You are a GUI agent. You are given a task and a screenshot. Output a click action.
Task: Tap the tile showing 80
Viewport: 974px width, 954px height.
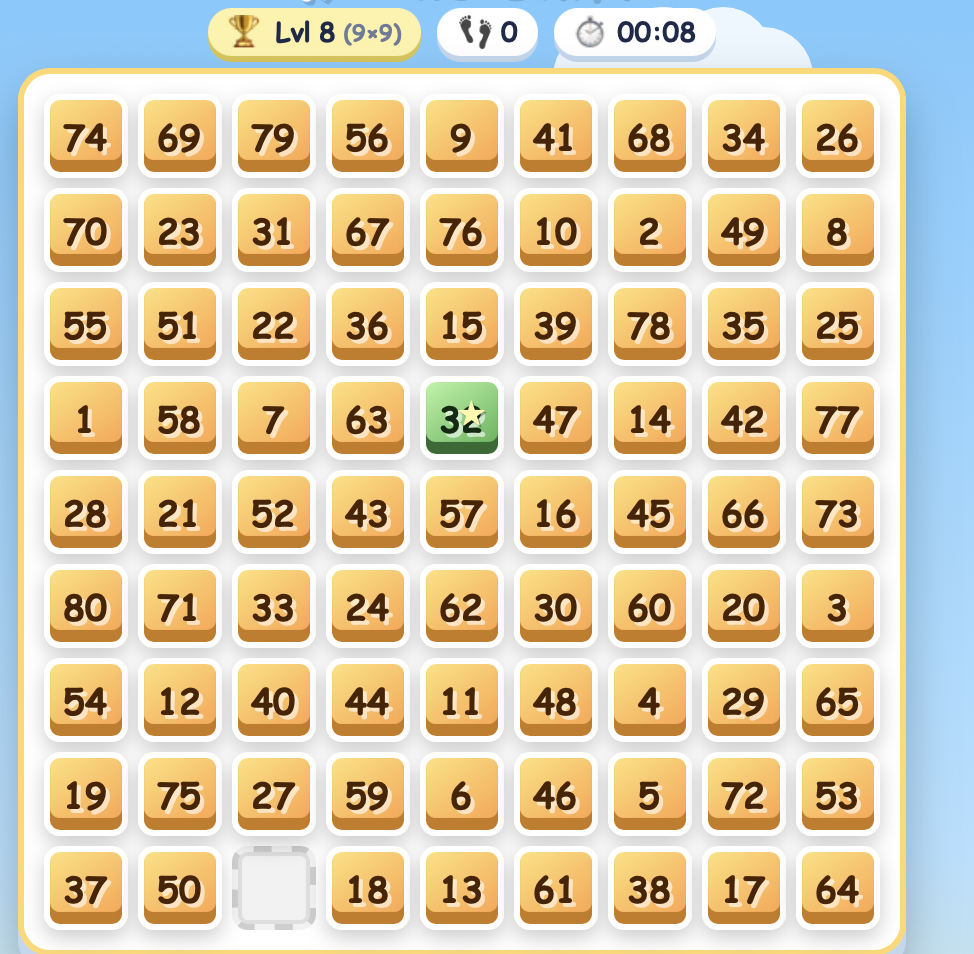point(85,606)
